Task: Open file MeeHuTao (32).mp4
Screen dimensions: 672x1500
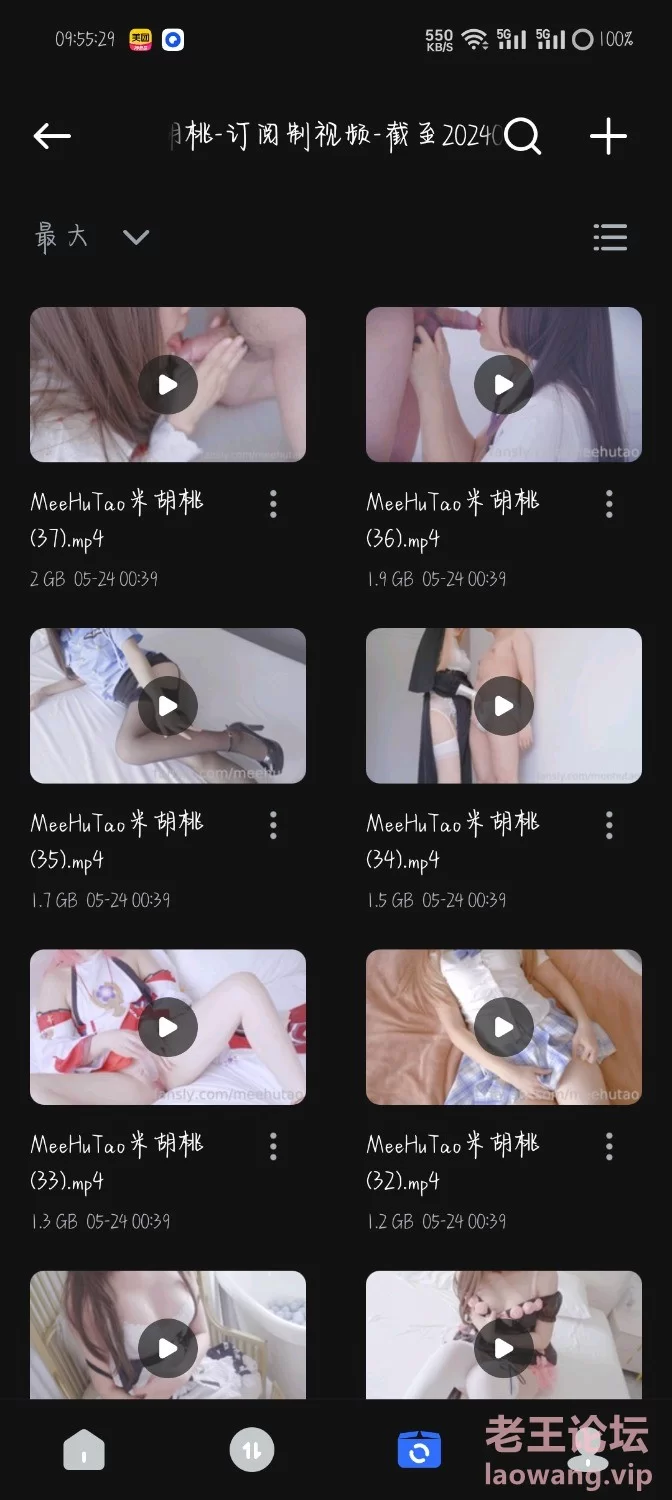Action: [504, 1027]
